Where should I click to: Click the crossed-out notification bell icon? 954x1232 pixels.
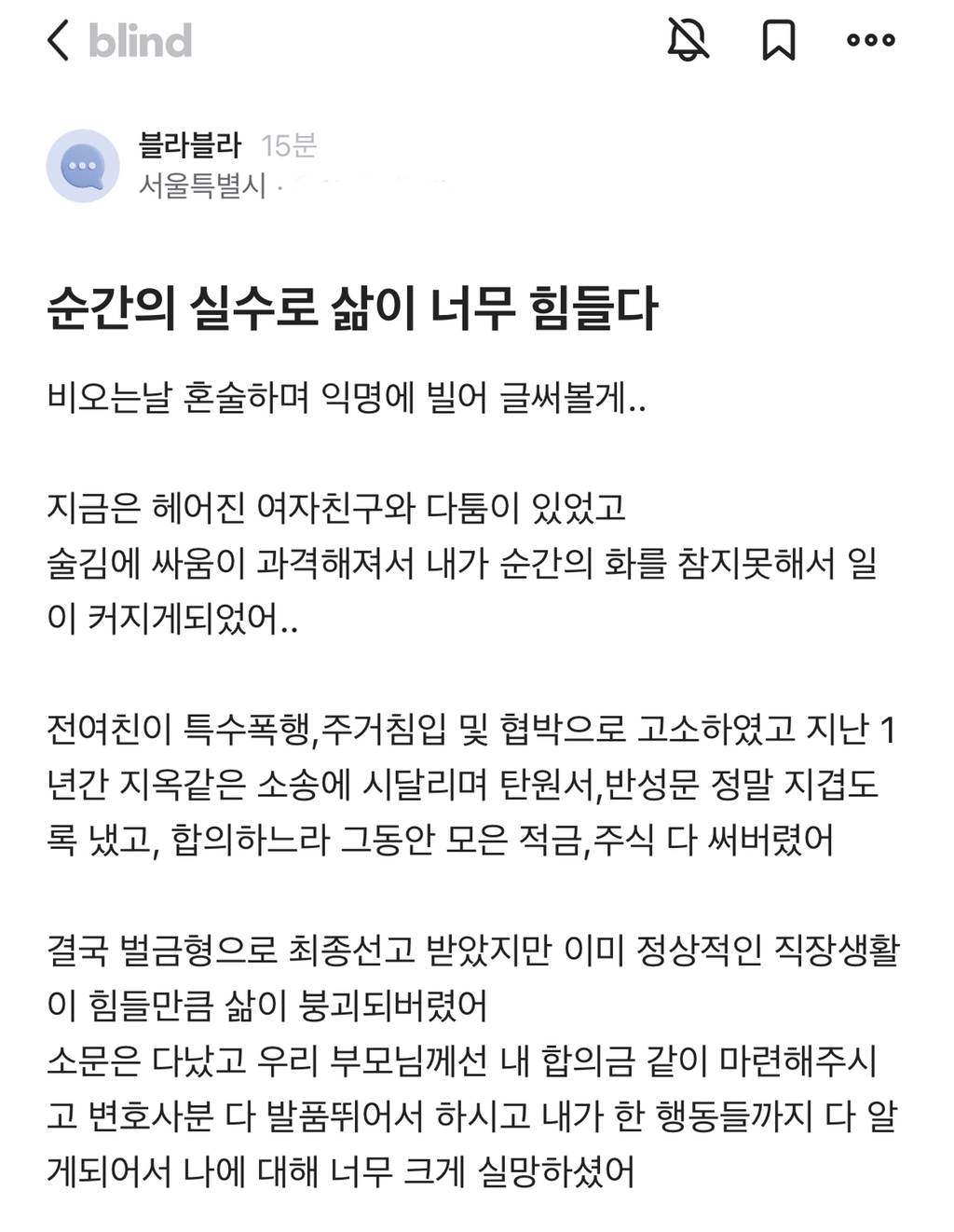[686, 40]
